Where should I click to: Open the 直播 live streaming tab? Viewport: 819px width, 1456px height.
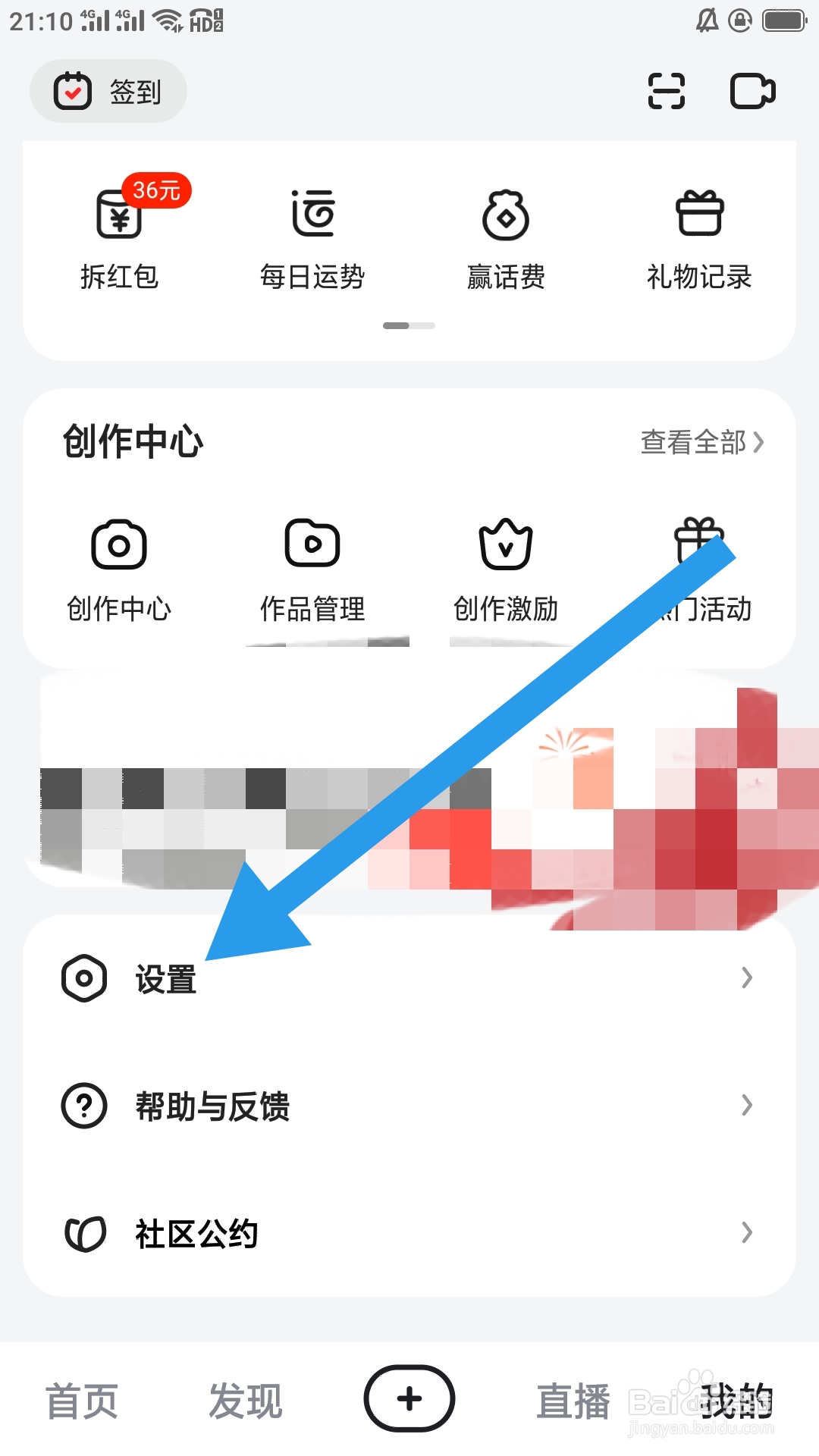pyautogui.click(x=573, y=1399)
